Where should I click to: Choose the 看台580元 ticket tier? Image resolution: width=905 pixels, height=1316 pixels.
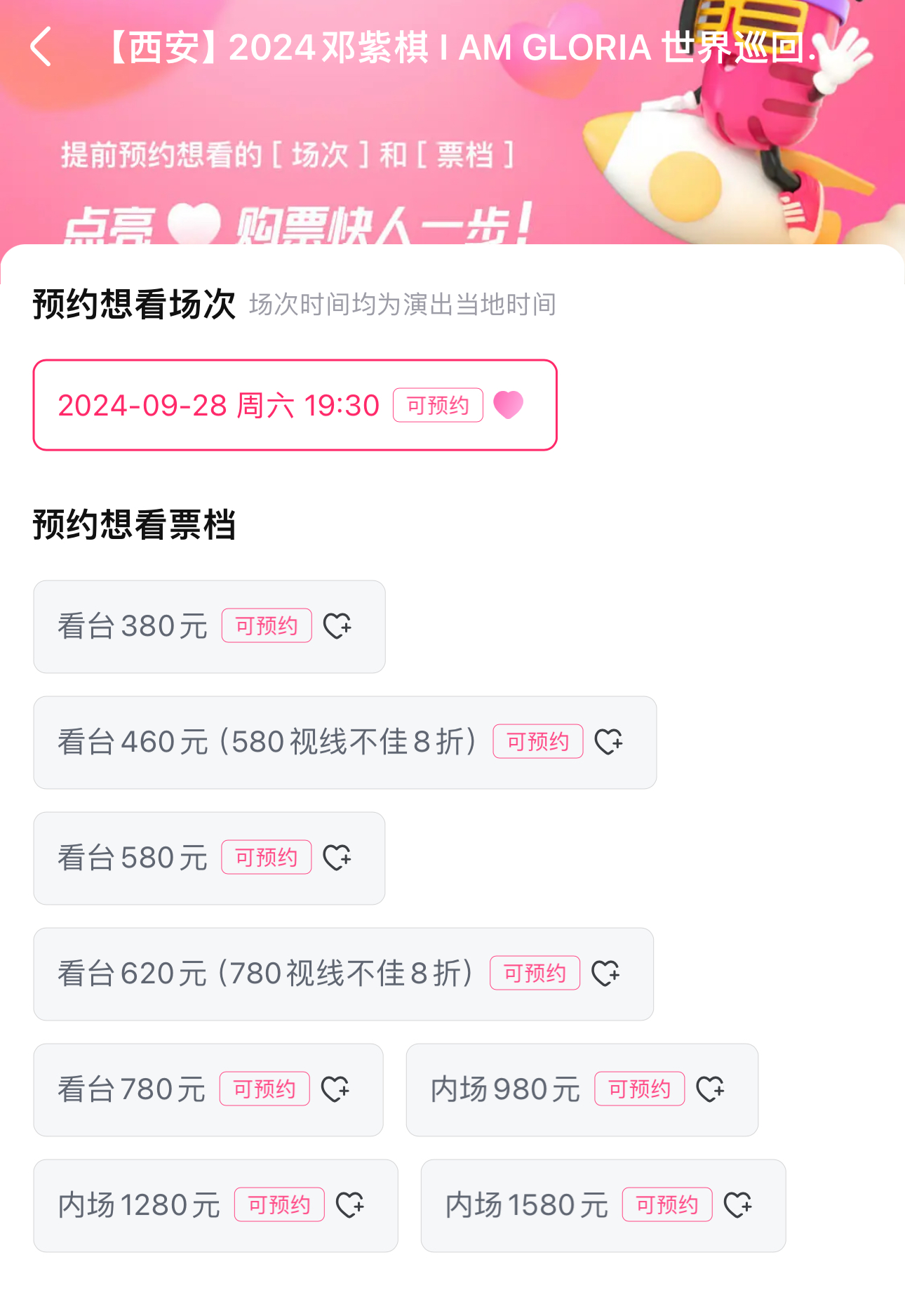[x=209, y=858]
